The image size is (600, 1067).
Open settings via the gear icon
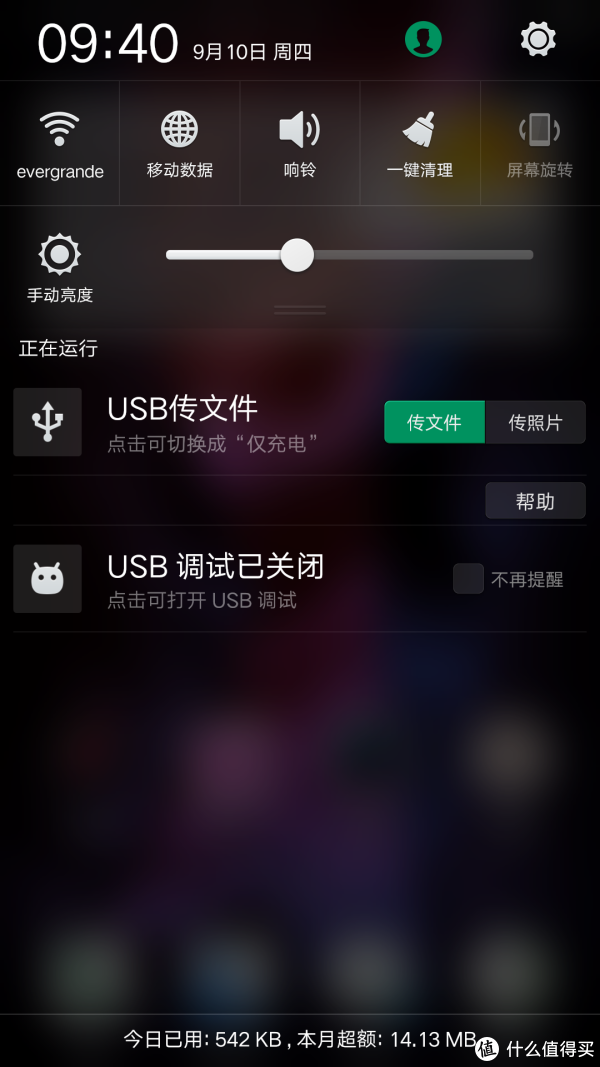point(538,39)
